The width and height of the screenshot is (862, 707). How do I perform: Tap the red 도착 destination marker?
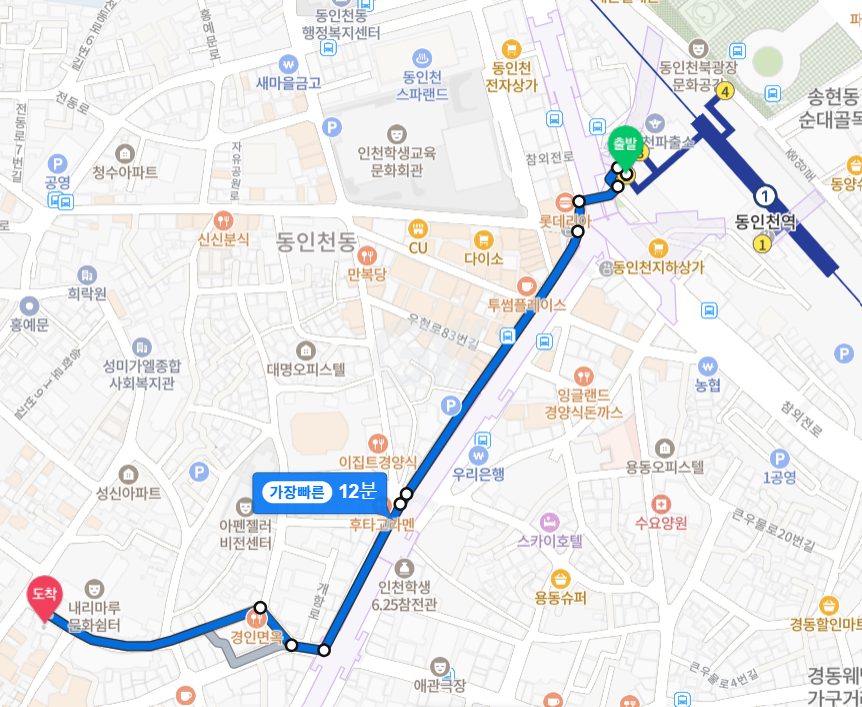pyautogui.click(x=43, y=598)
